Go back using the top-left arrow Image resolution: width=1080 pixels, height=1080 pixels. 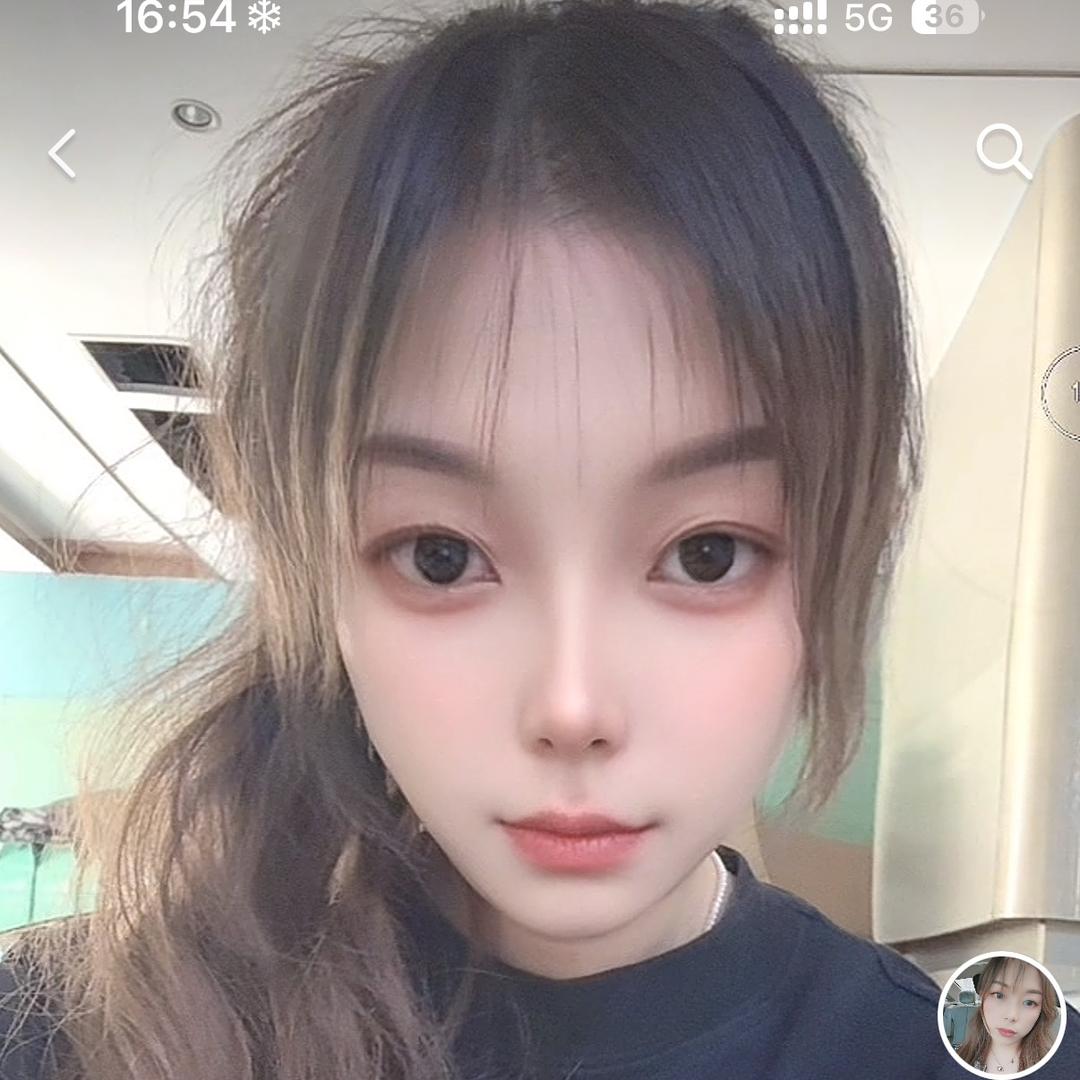coord(62,154)
